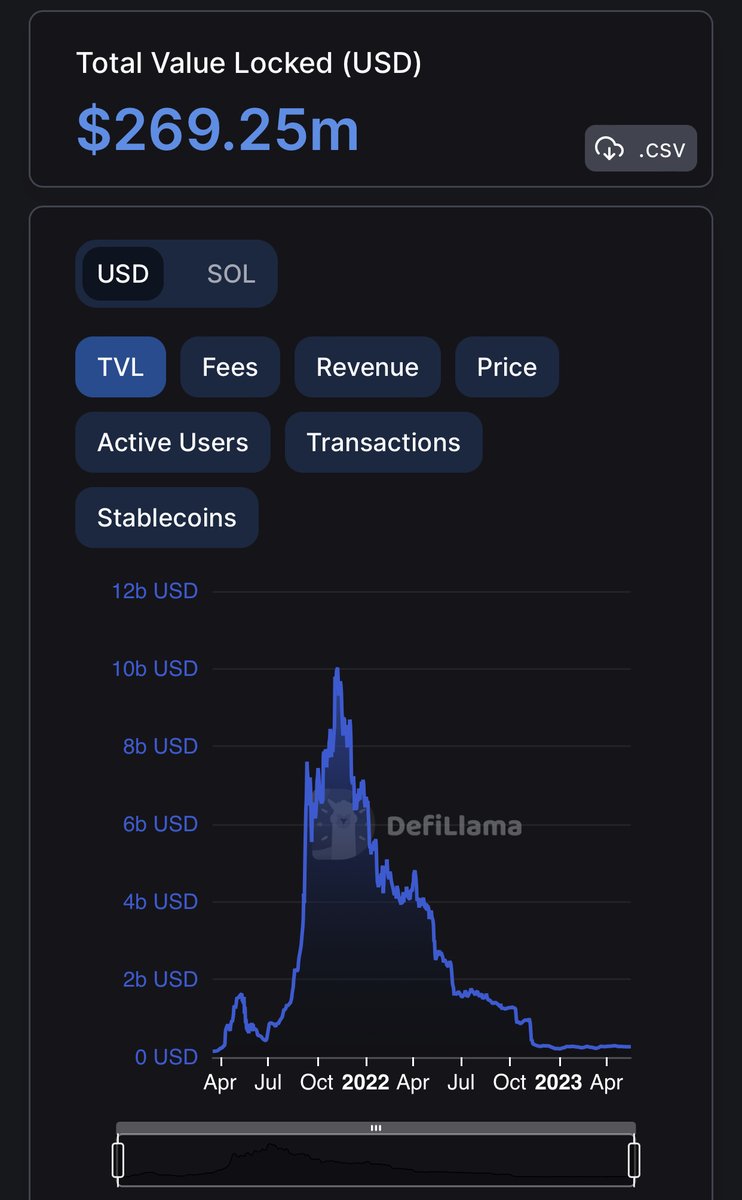
Task: Enable the Price overlay chip
Action: coord(507,367)
